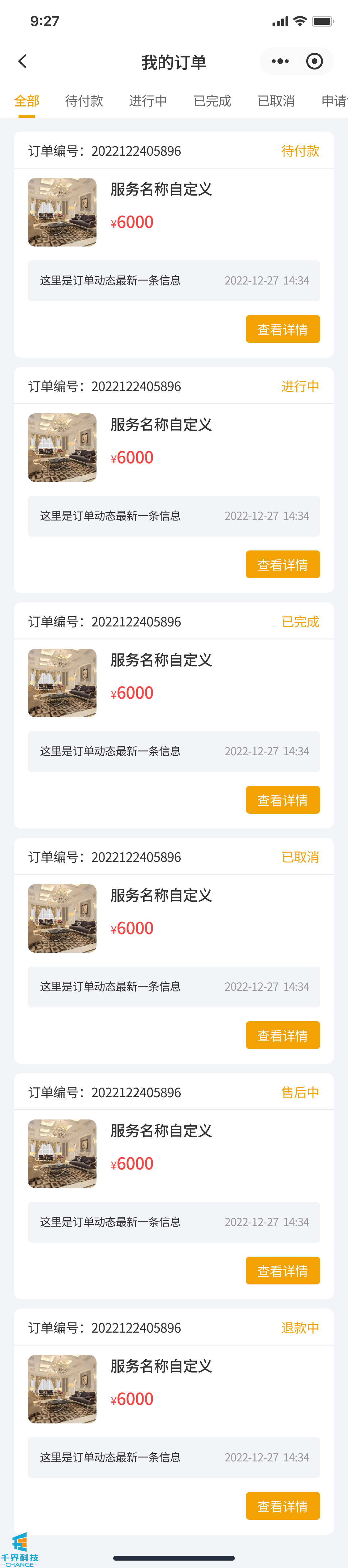
Task: Show orders under the 已完成 tab
Action: click(x=212, y=101)
